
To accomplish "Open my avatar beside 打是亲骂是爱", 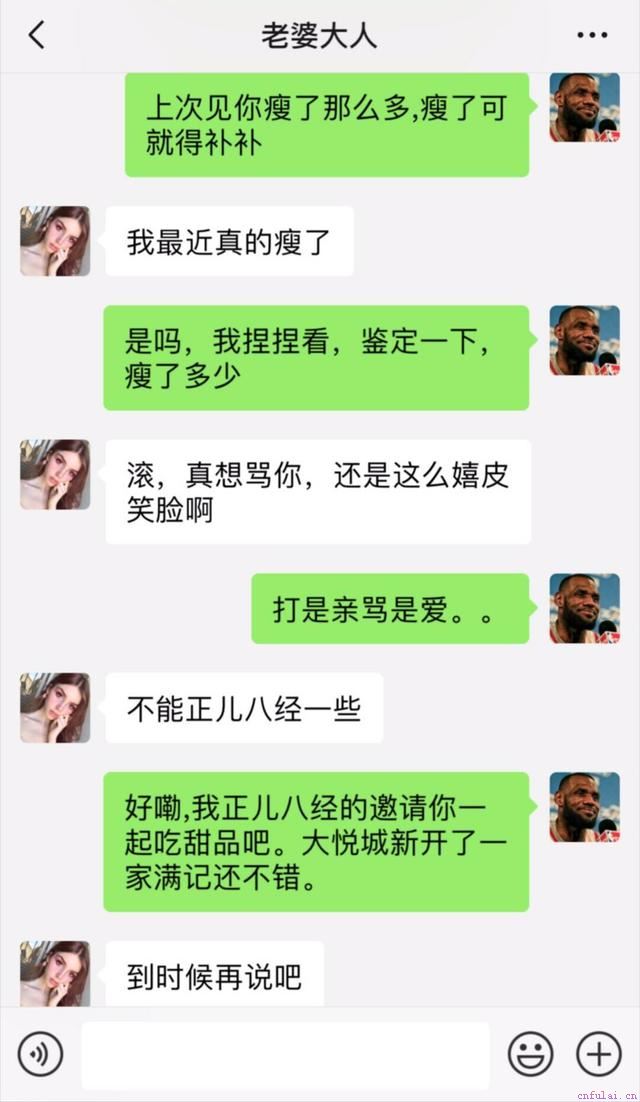I will [x=585, y=608].
